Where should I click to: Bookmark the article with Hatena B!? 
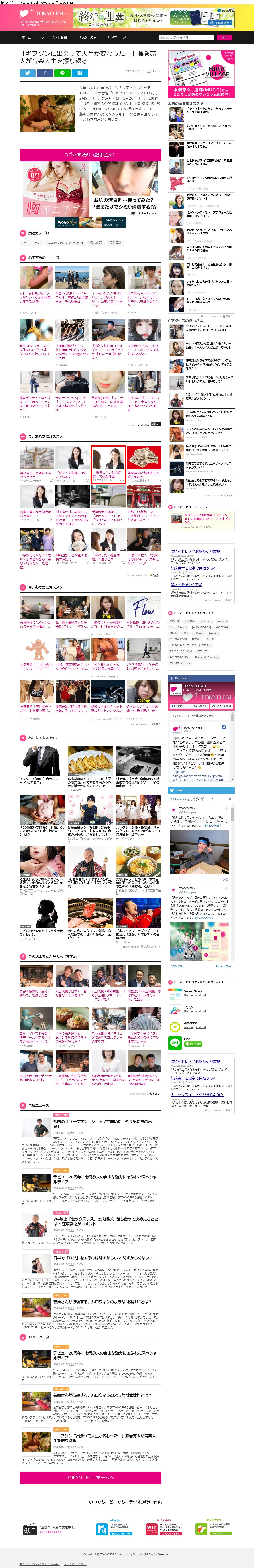[80, 73]
